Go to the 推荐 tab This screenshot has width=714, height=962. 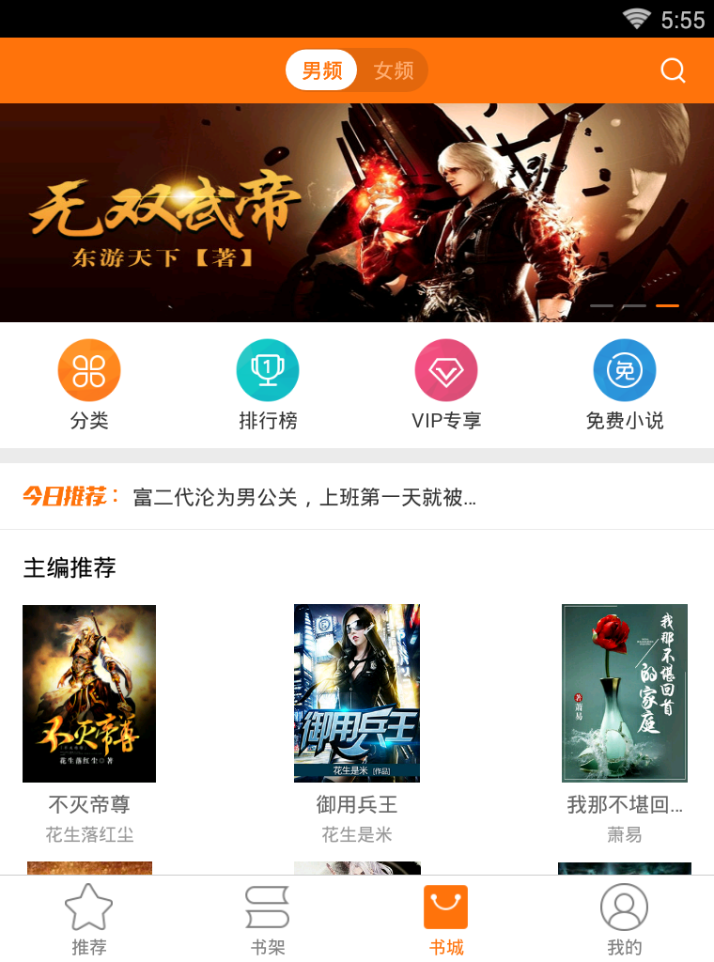[89, 920]
